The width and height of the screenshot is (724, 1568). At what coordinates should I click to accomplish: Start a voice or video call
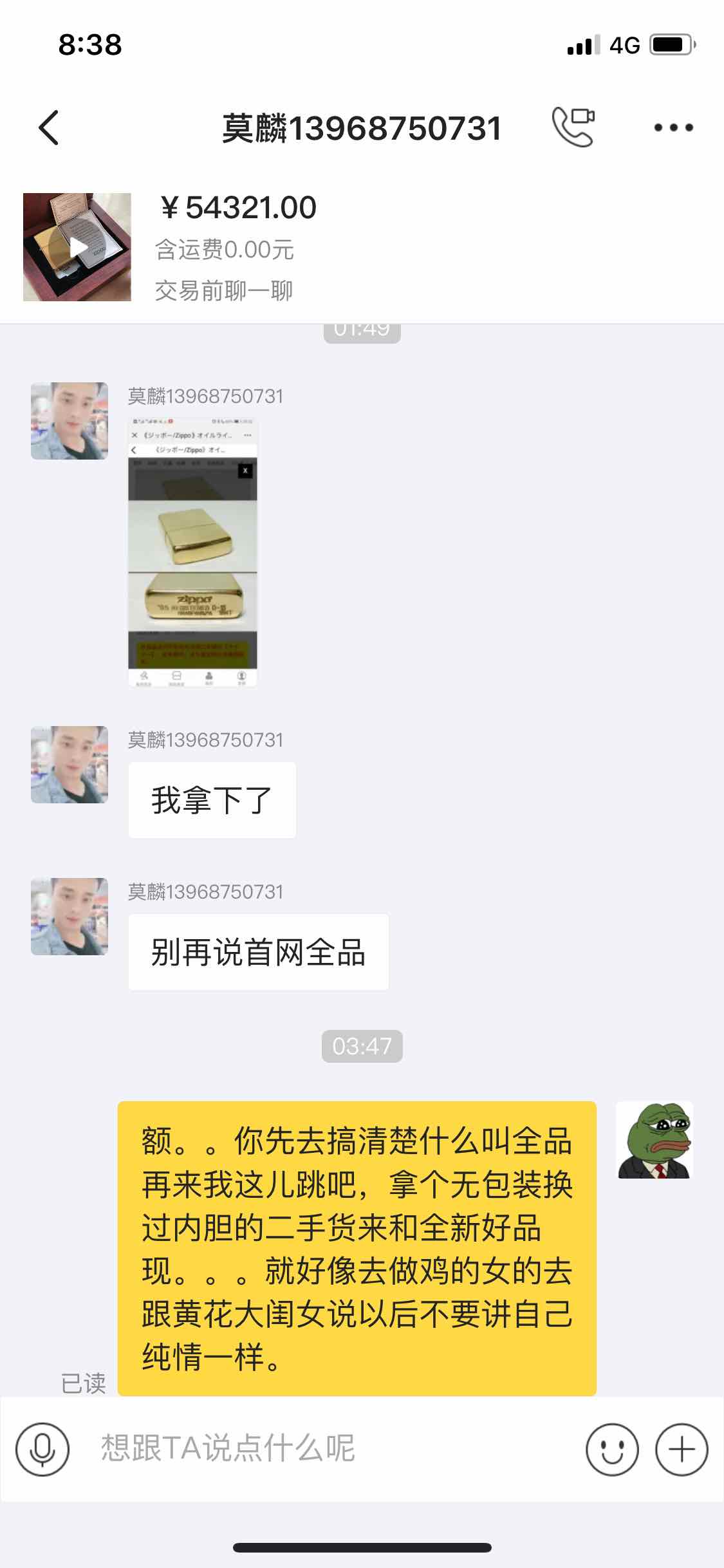point(573,127)
